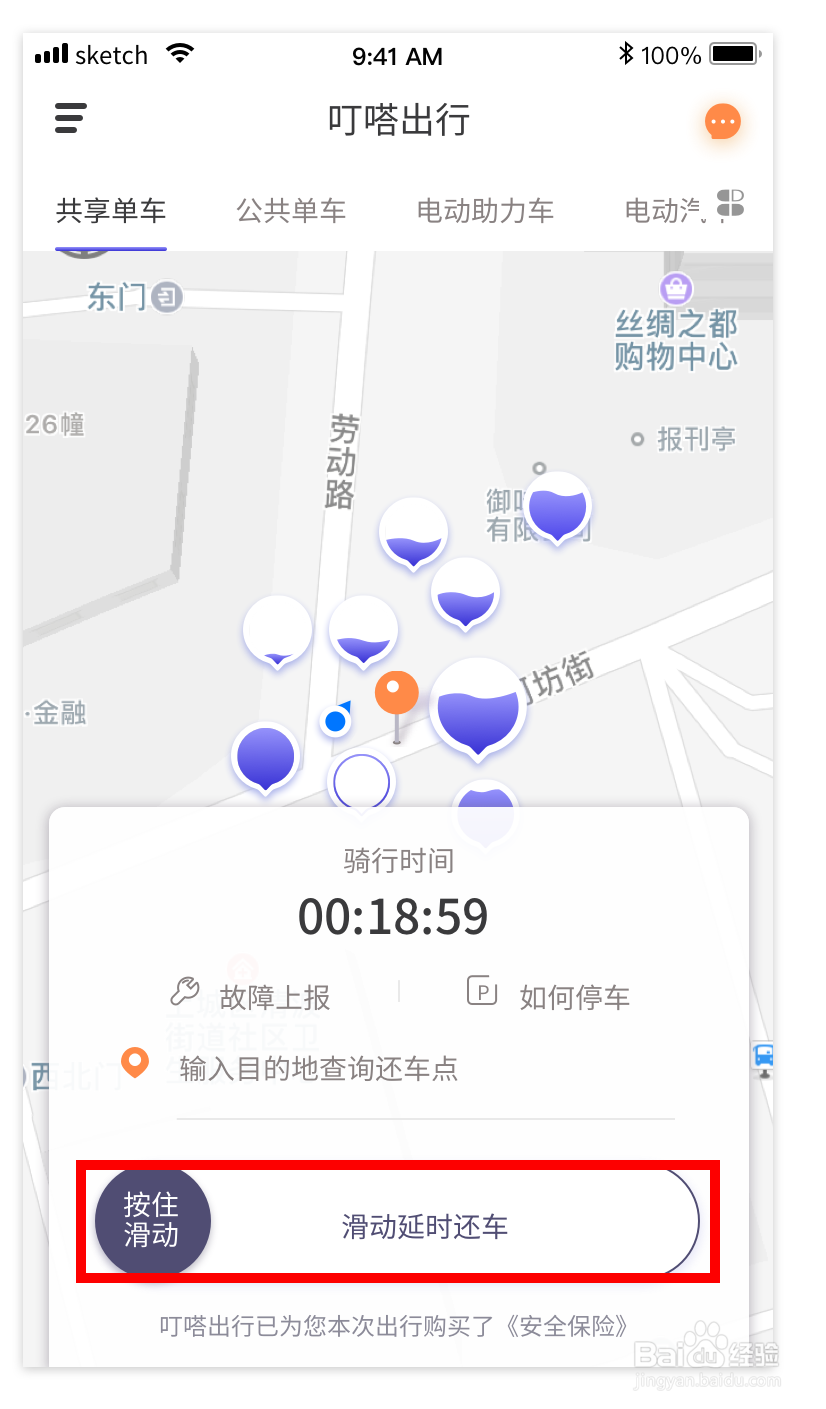Select the largest bike station marker
Viewport: 826px width, 1409px height.
(x=479, y=707)
